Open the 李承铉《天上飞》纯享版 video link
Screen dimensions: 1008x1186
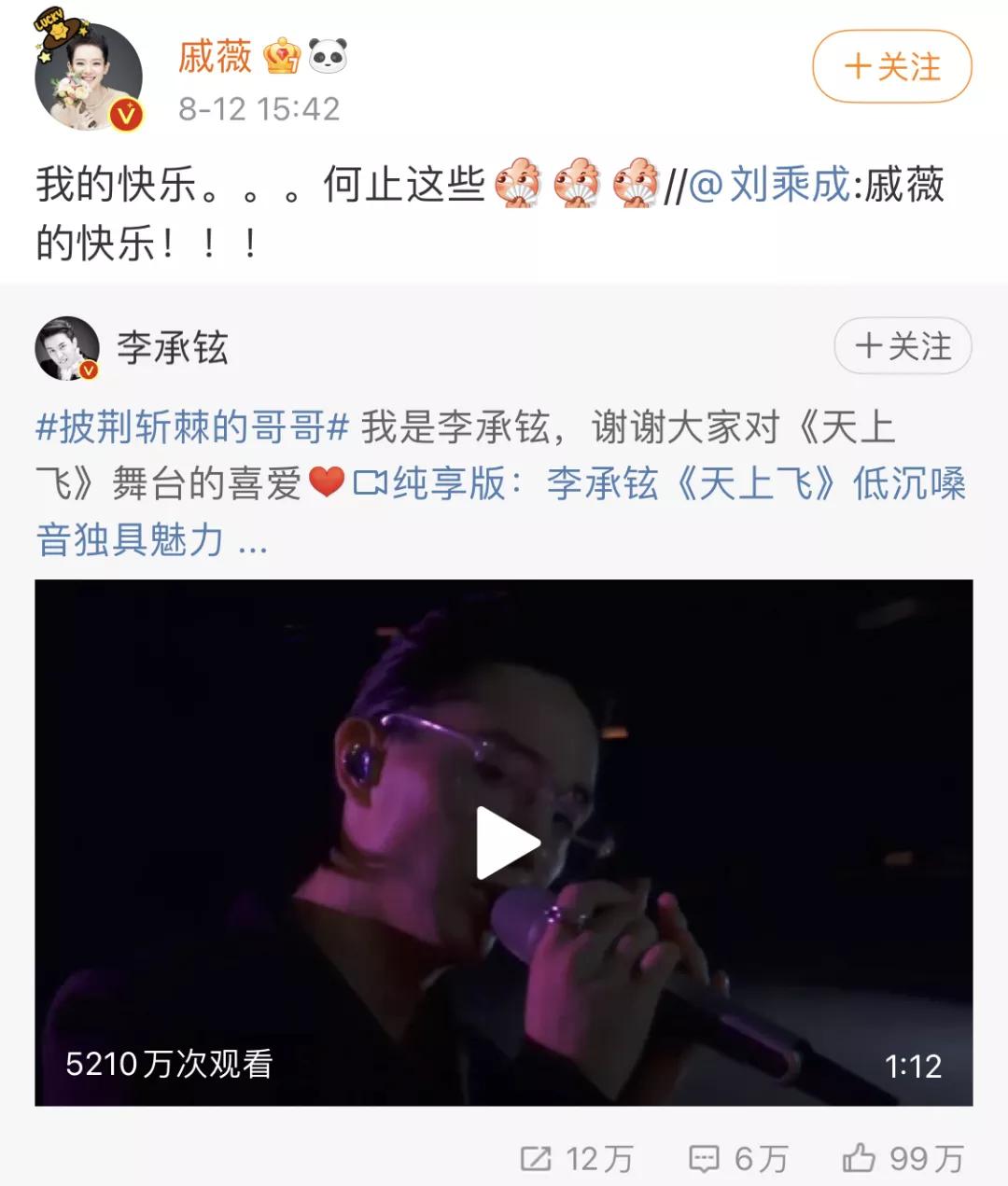[x=653, y=483]
